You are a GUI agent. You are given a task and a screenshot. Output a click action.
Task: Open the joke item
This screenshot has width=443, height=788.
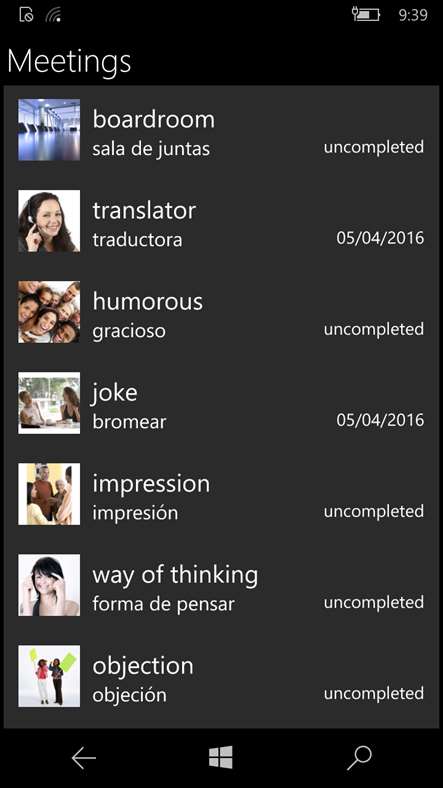click(221, 403)
